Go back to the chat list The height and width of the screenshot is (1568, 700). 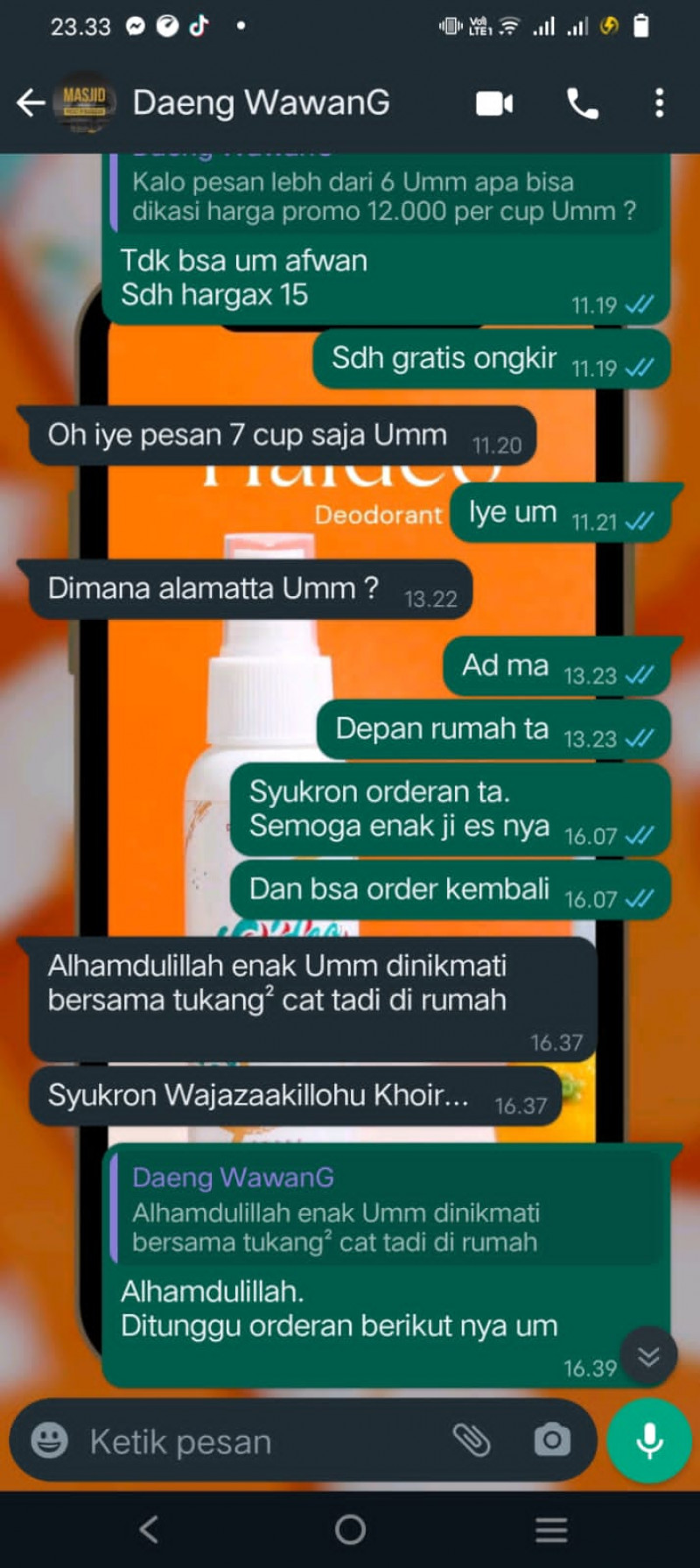31,103
